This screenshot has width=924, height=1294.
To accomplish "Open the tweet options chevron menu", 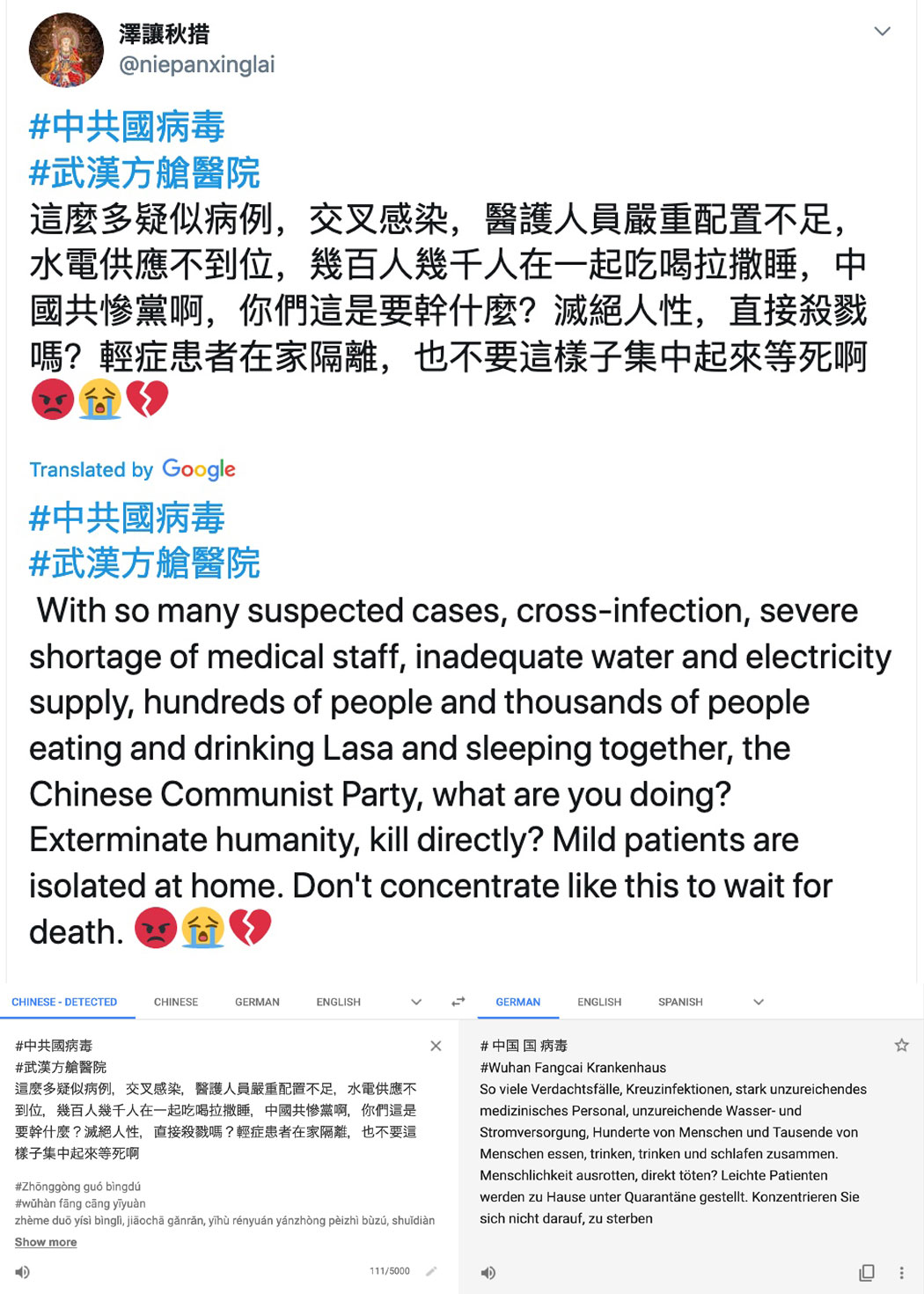I will [x=882, y=32].
